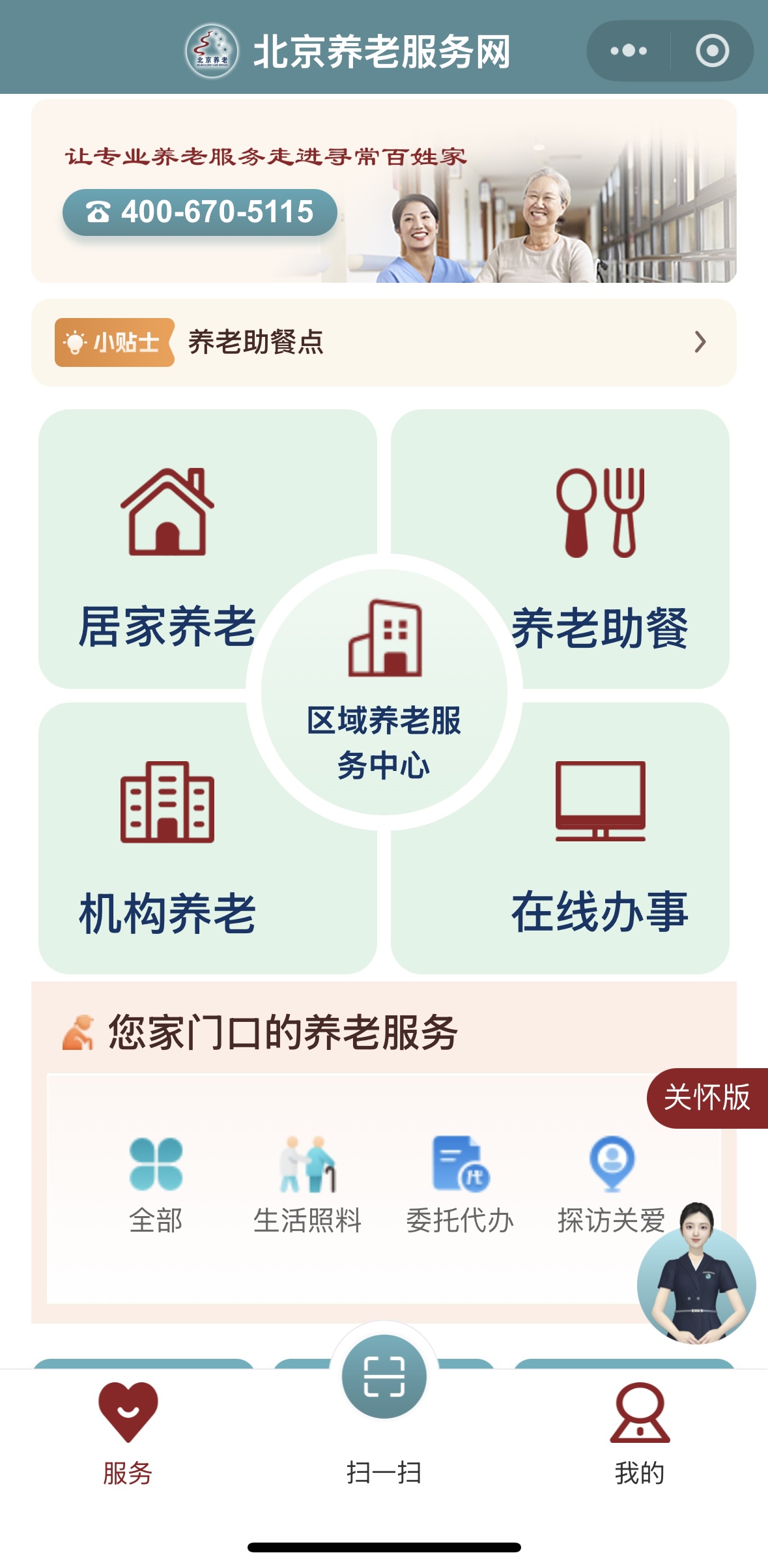Select 区域养老服务中心 in the center
The image size is (768, 1568).
(384, 691)
